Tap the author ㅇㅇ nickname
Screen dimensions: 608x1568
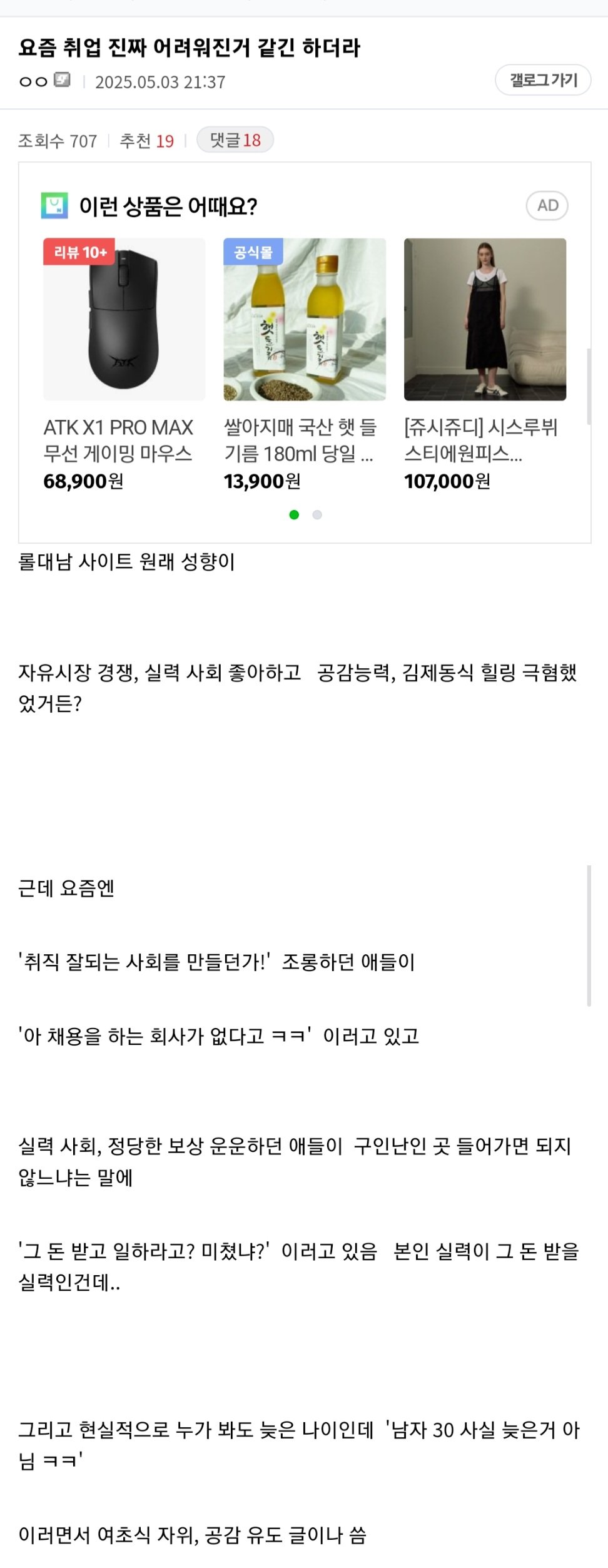(x=33, y=81)
